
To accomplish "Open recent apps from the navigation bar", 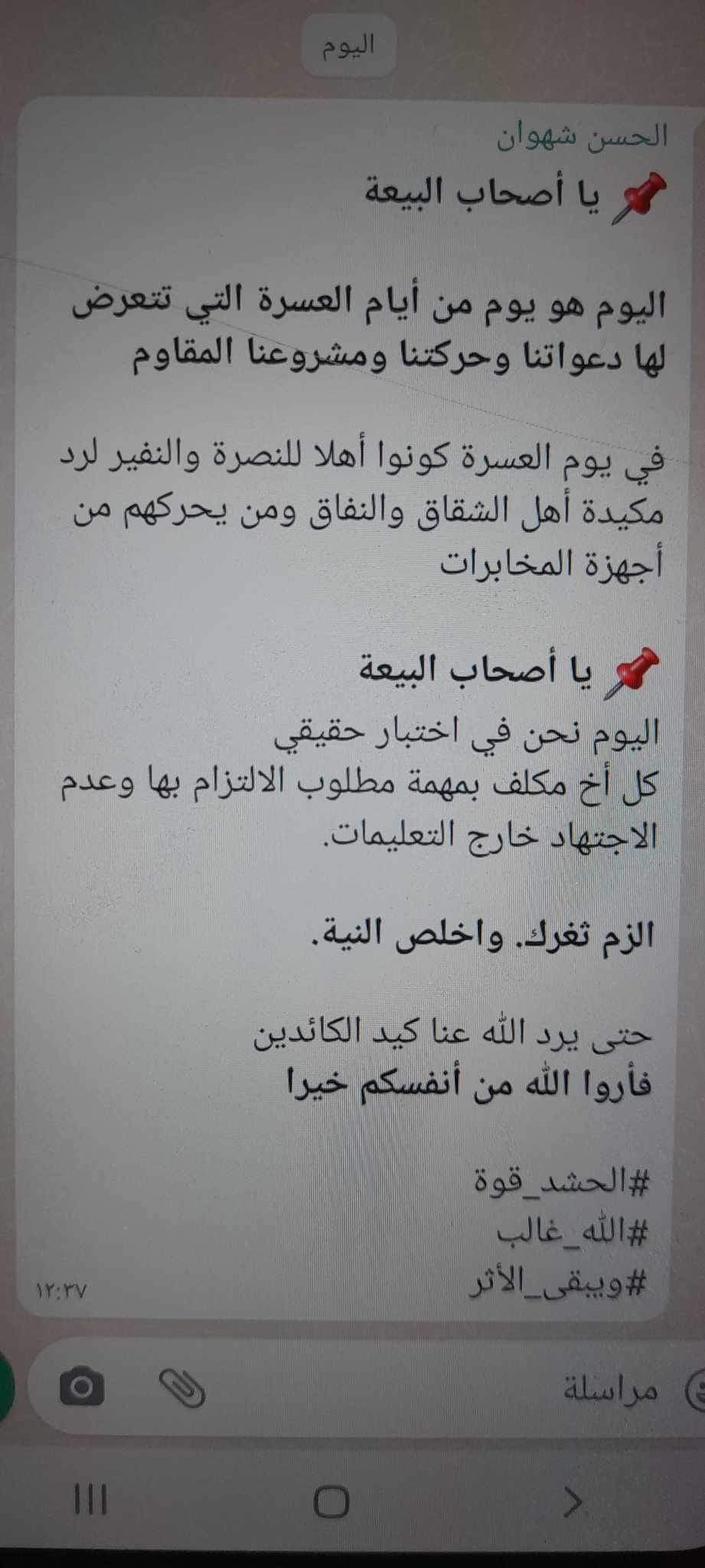I will point(90,1501).
